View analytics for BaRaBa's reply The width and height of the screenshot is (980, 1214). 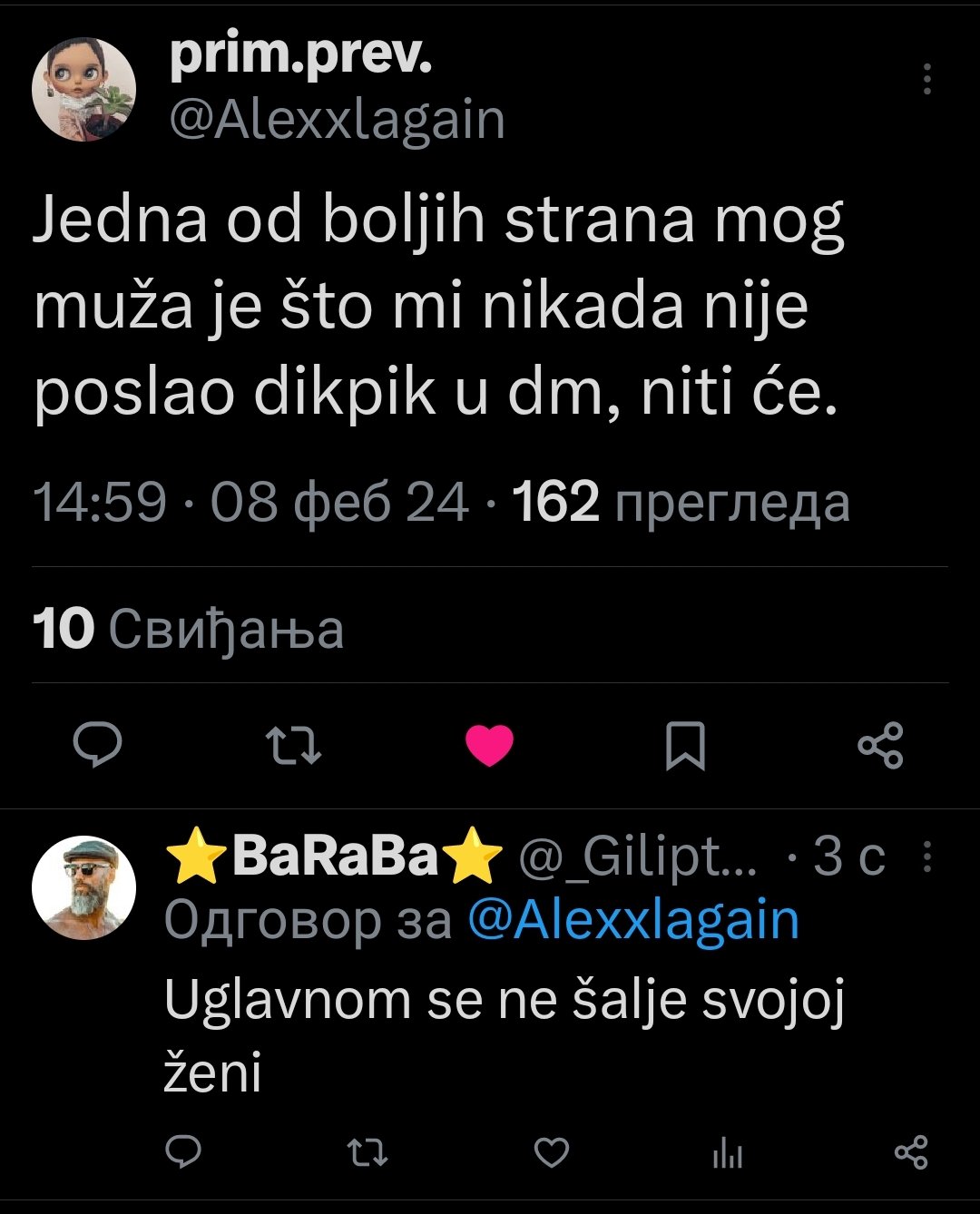tap(729, 1152)
